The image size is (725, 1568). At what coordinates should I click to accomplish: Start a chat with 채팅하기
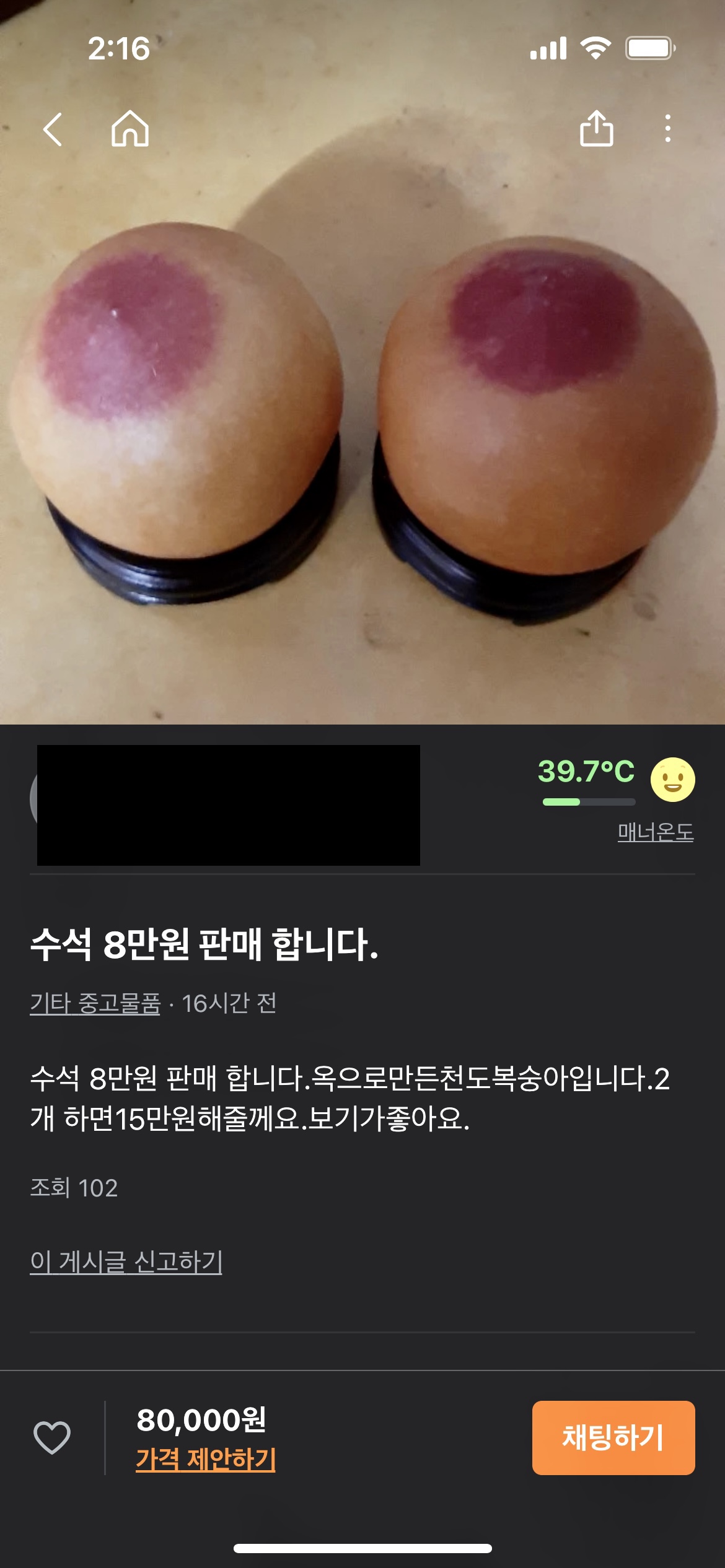[x=613, y=1437]
